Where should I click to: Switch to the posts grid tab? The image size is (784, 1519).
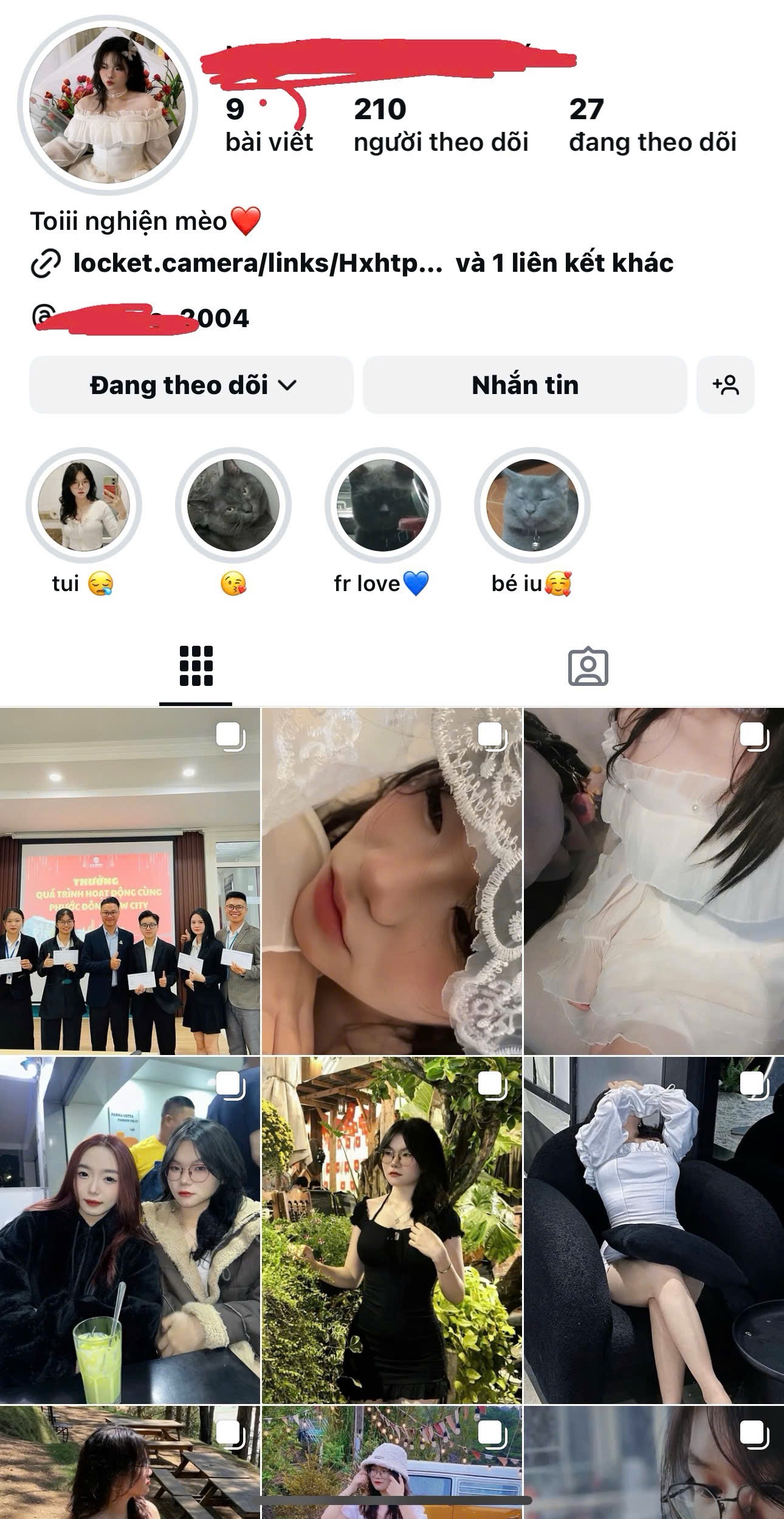[196, 666]
